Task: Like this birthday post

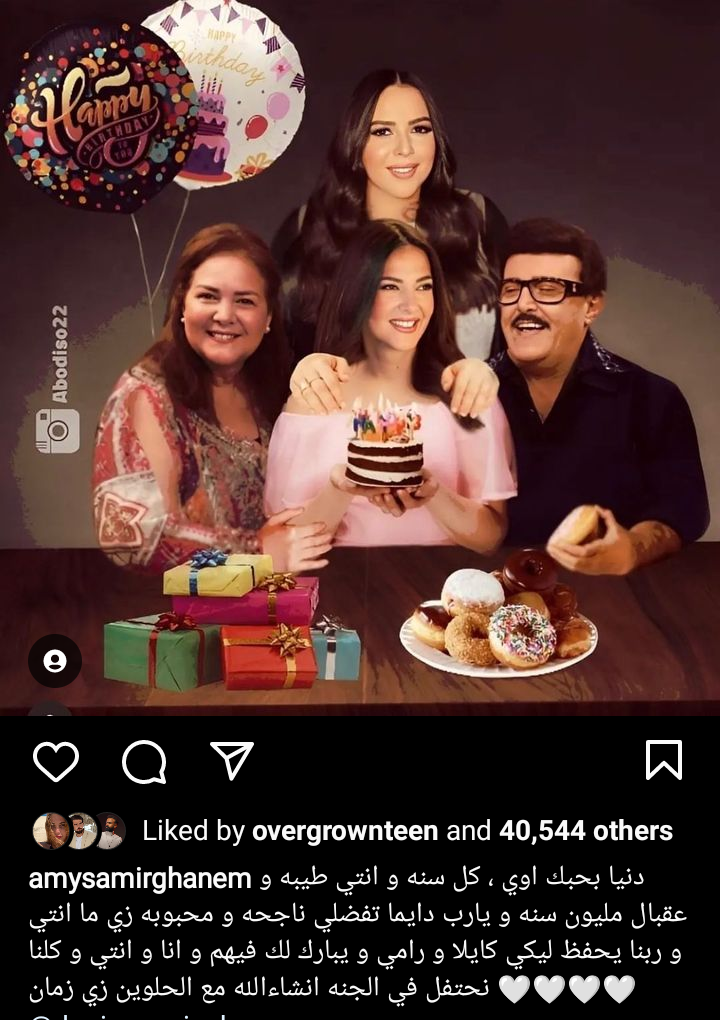Action: (x=56, y=762)
